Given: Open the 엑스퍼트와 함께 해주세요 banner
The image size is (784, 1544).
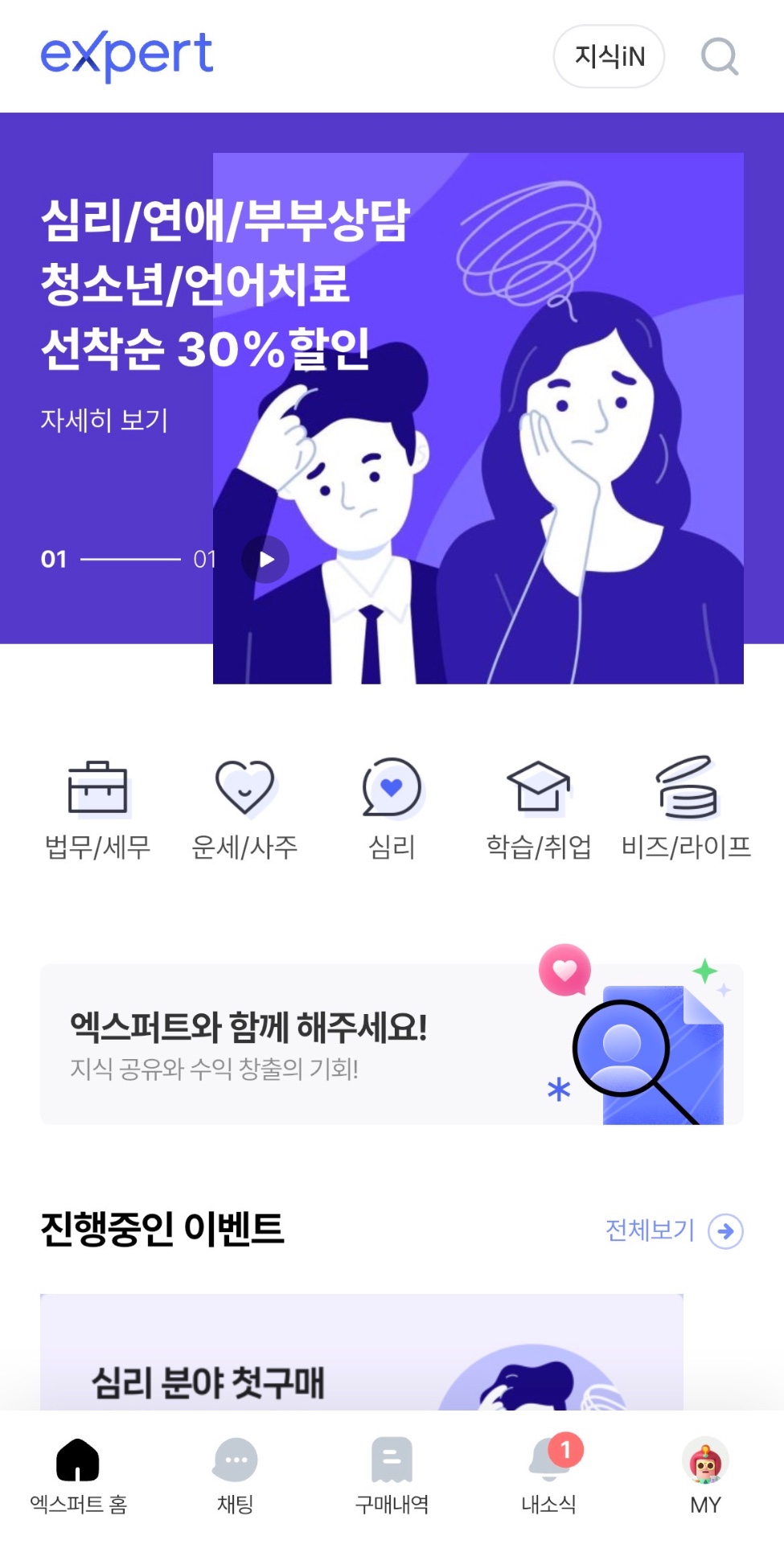Looking at the screenshot, I should click(392, 1044).
